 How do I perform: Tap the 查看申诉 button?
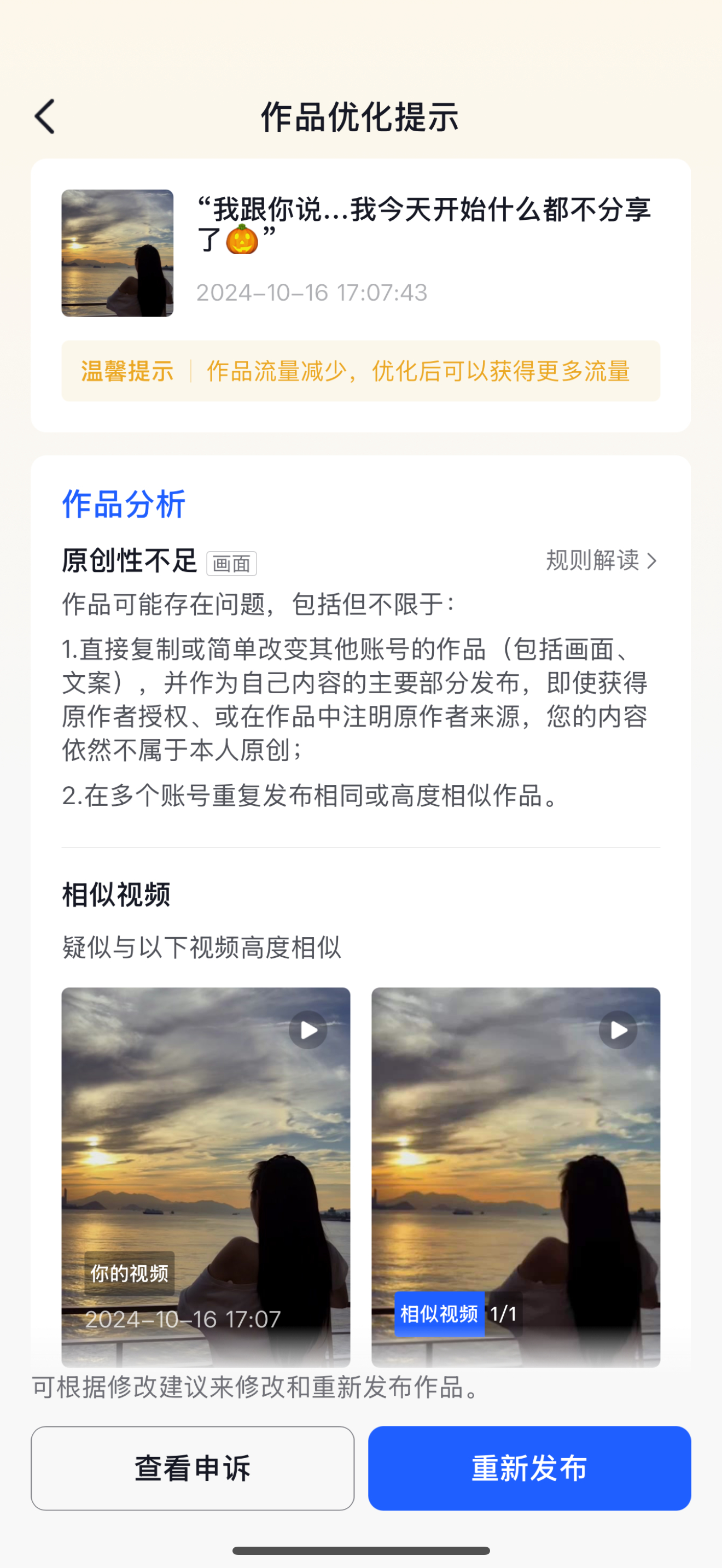193,1467
